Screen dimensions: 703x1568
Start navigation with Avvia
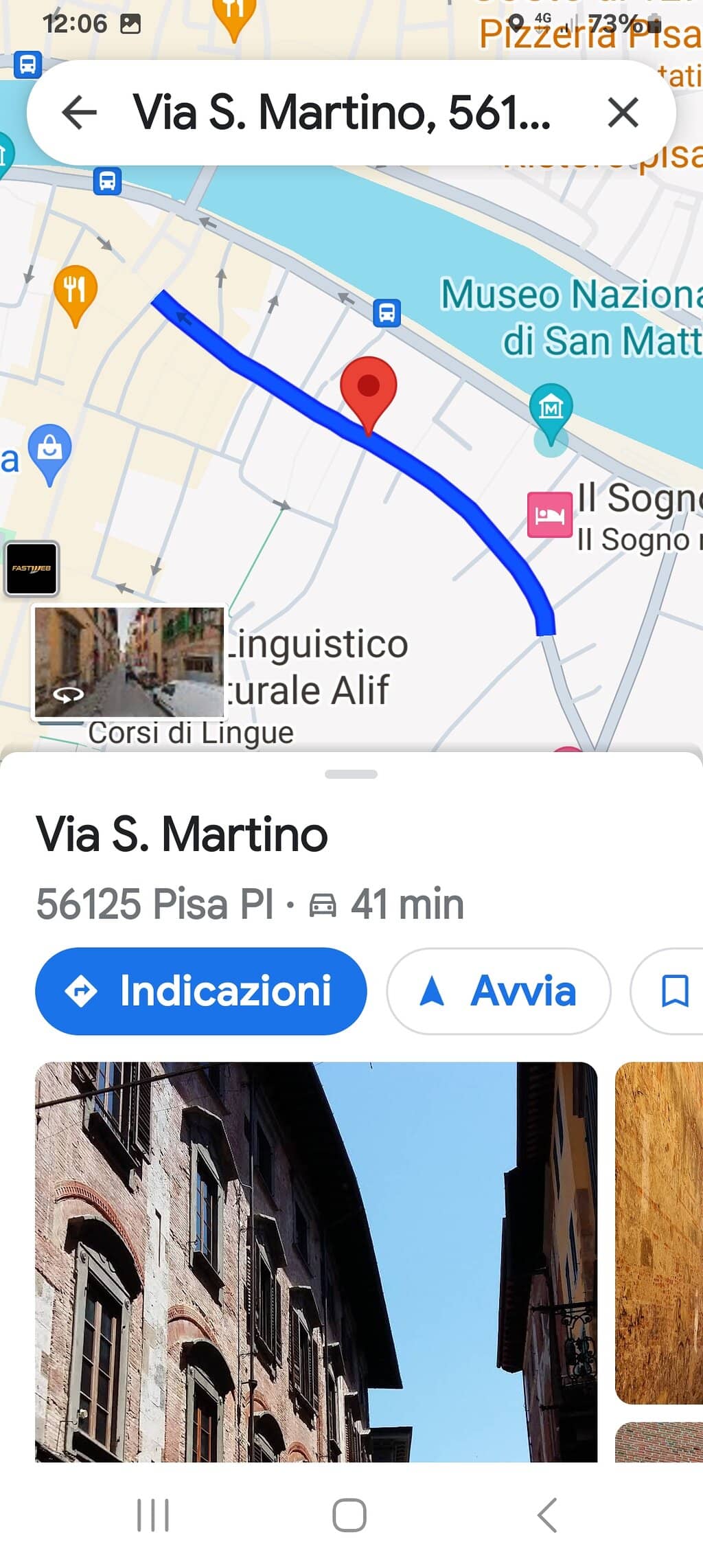click(x=498, y=991)
